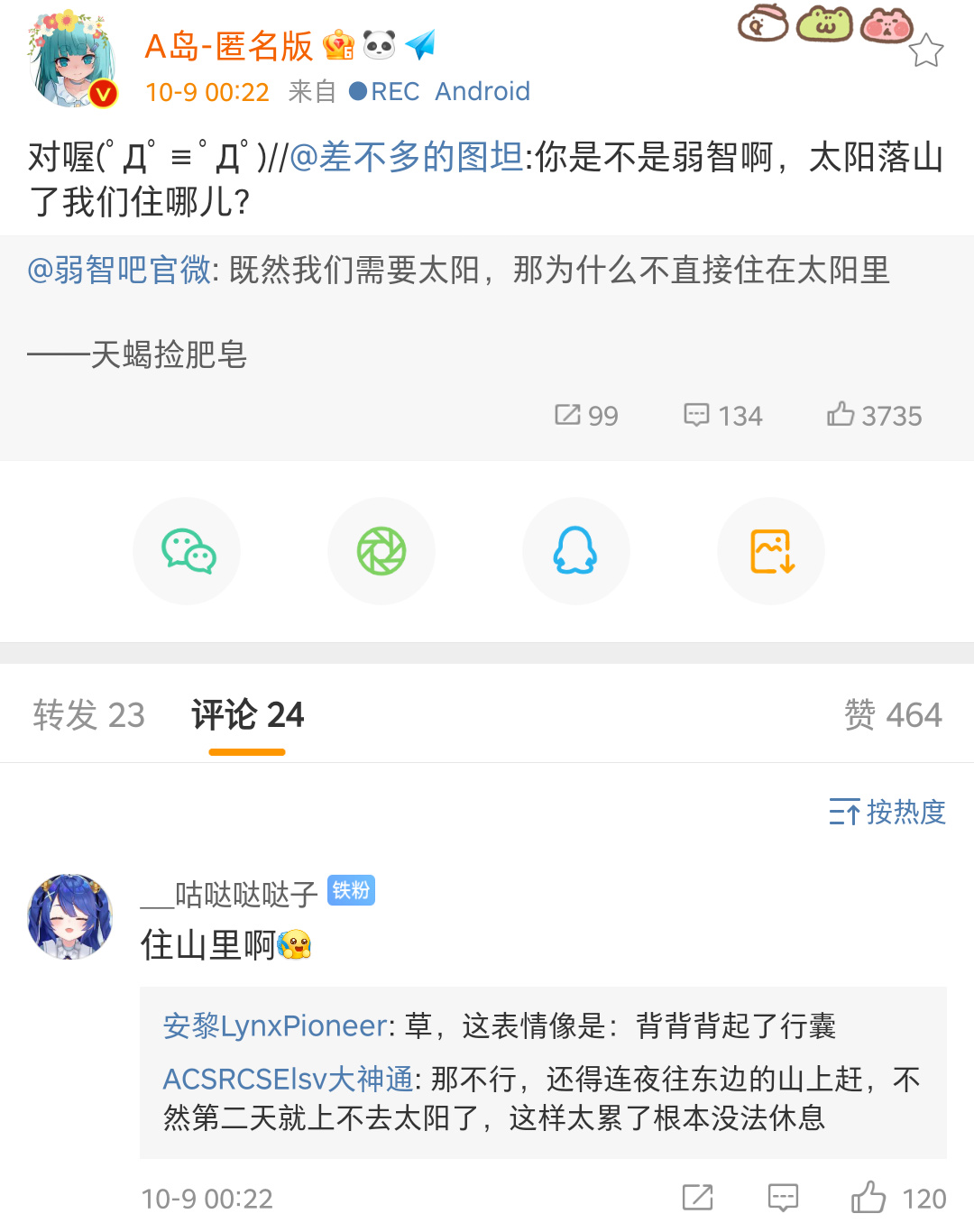The width and height of the screenshot is (974, 1232).
Task: Share to WeChat Moments
Action: click(381, 551)
